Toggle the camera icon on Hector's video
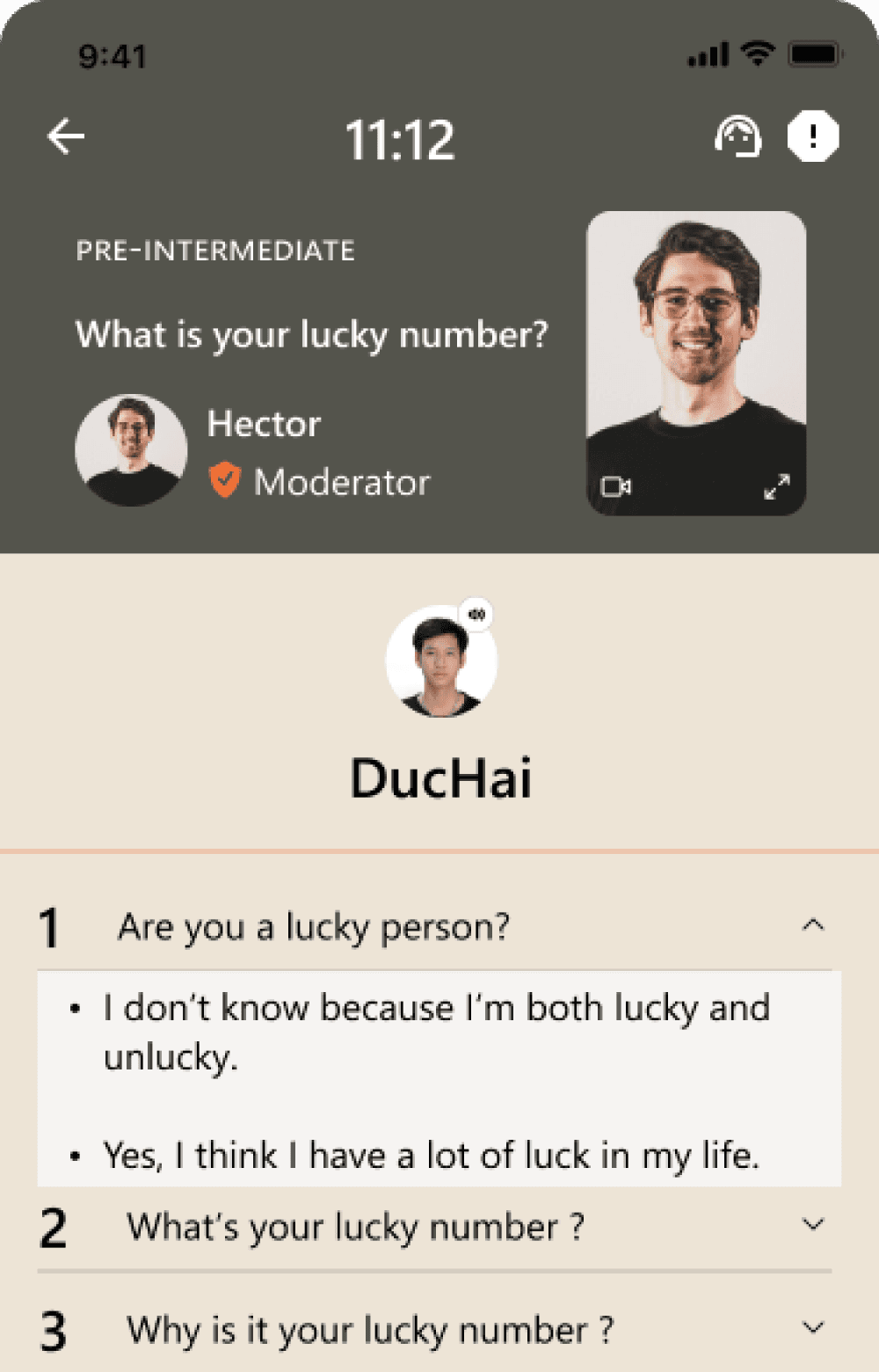The image size is (879, 1372). (x=615, y=486)
